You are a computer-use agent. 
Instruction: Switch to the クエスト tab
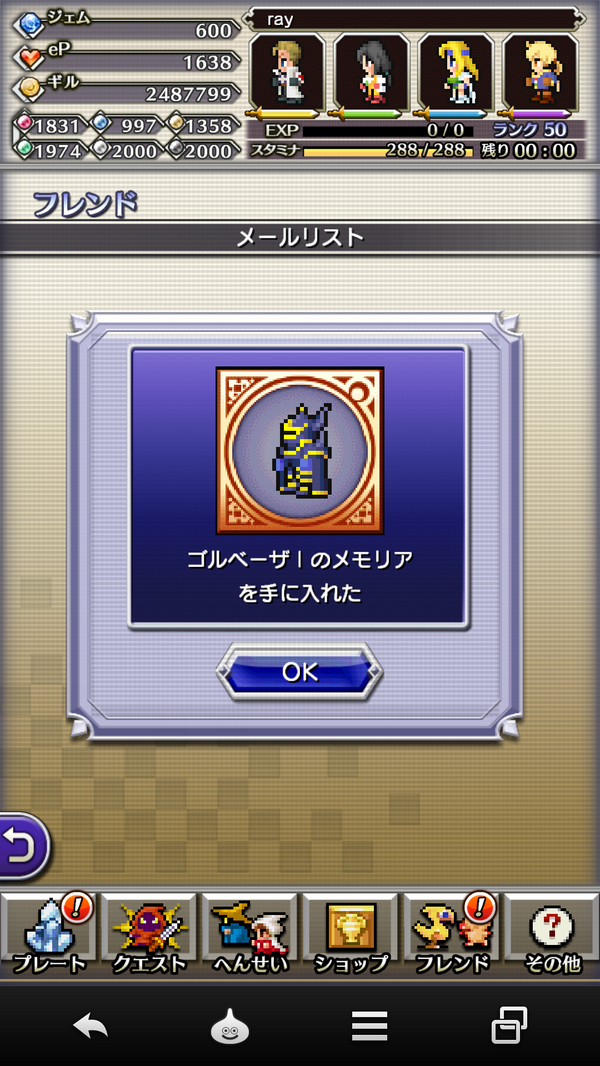tap(150, 935)
